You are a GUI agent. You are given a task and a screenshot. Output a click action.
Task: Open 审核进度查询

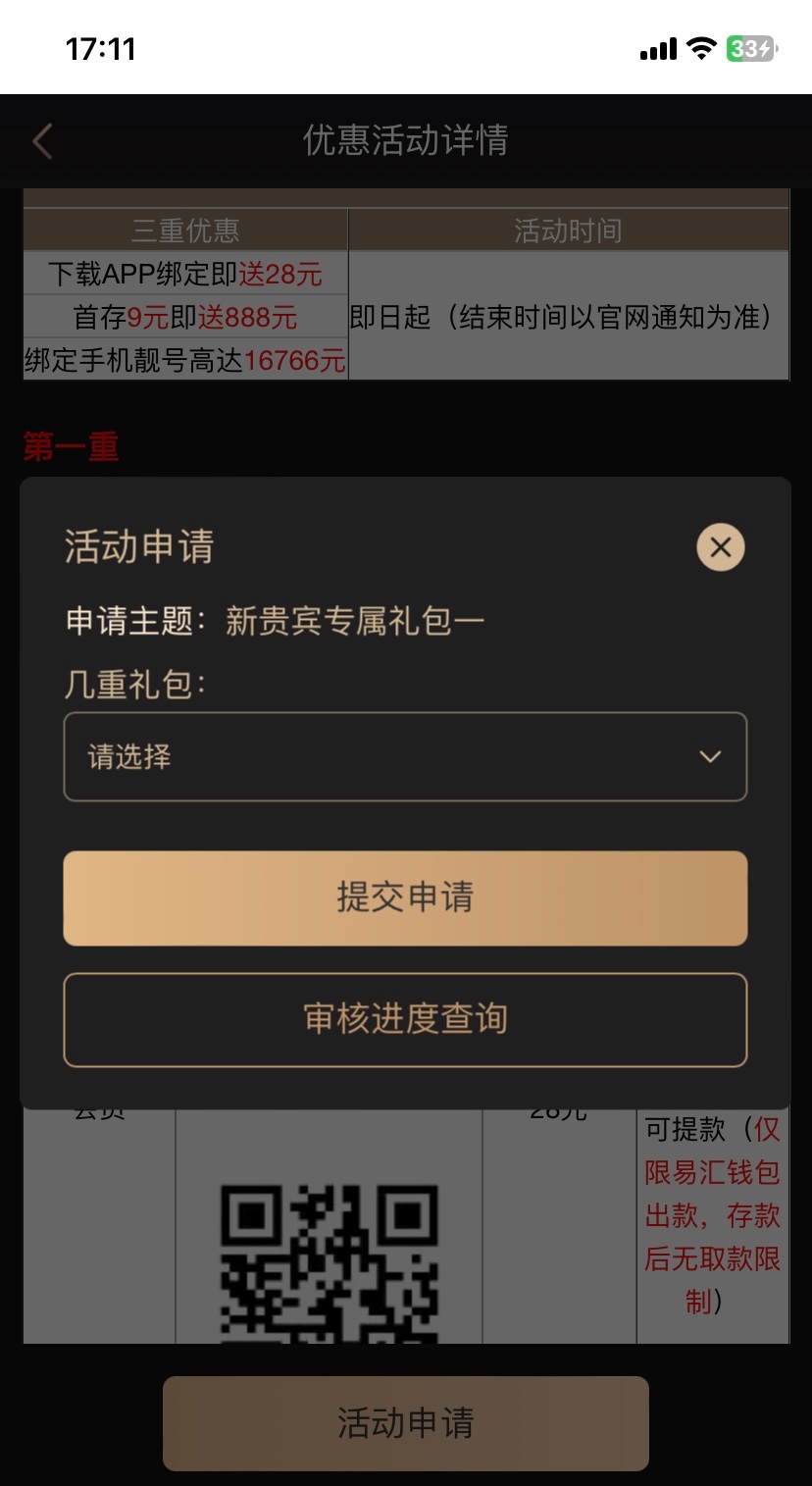(405, 1019)
